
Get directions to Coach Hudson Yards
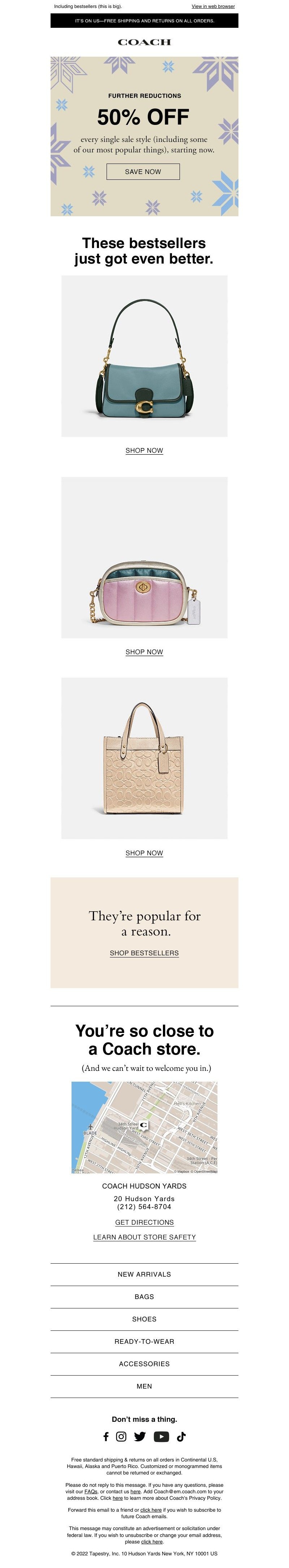(x=144, y=1222)
